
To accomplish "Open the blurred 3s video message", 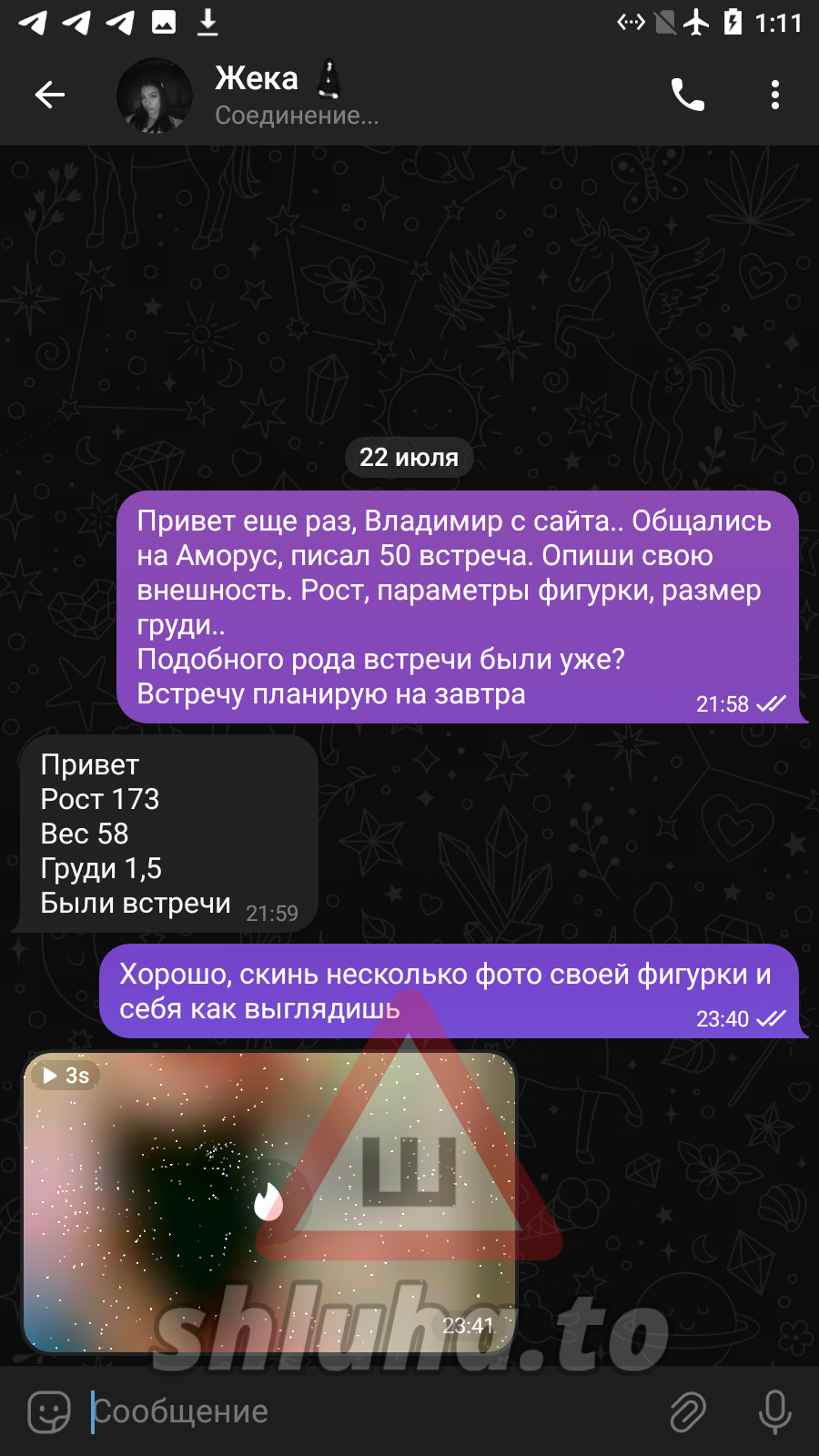I will [x=269, y=1202].
